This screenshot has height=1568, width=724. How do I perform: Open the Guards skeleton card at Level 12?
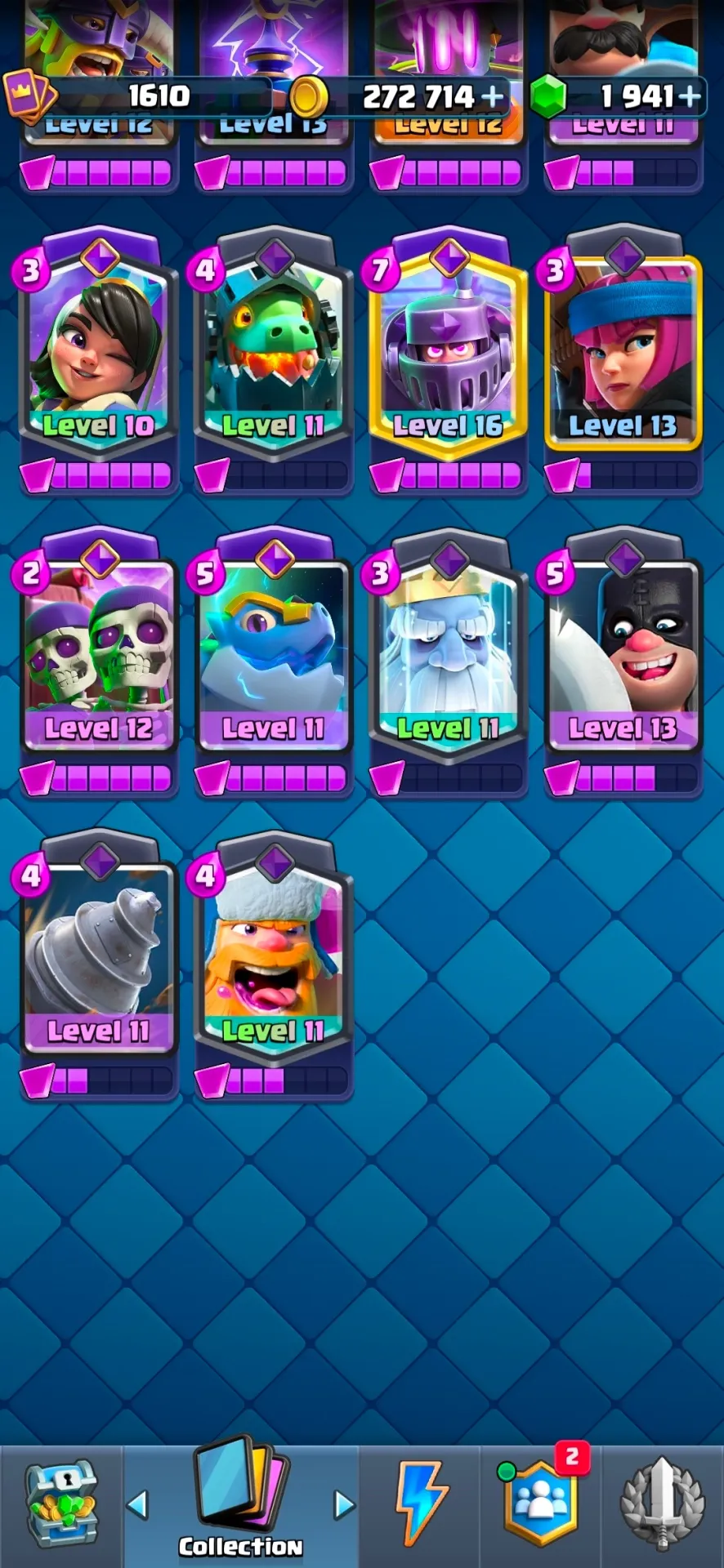click(x=98, y=661)
